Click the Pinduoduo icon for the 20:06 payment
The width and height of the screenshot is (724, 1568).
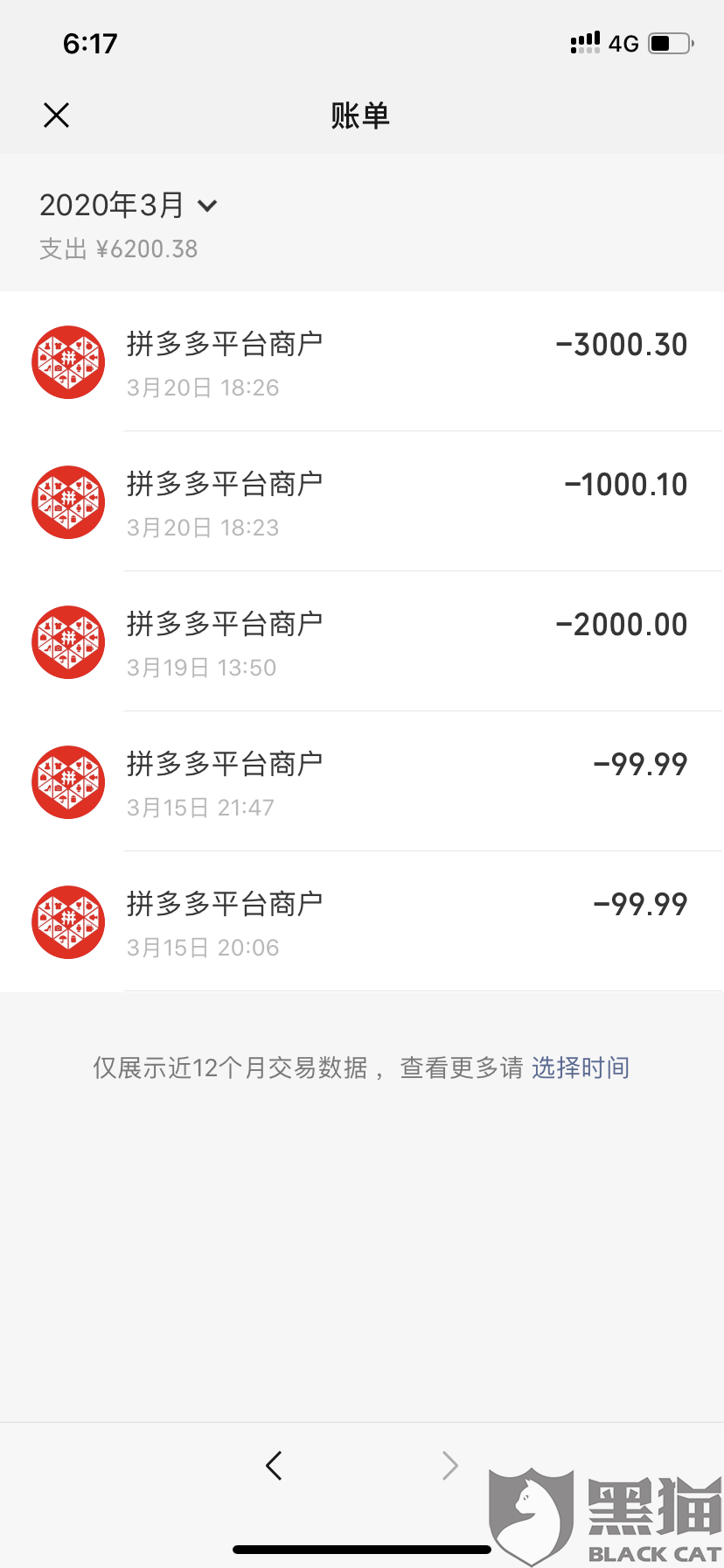pyautogui.click(x=68, y=921)
